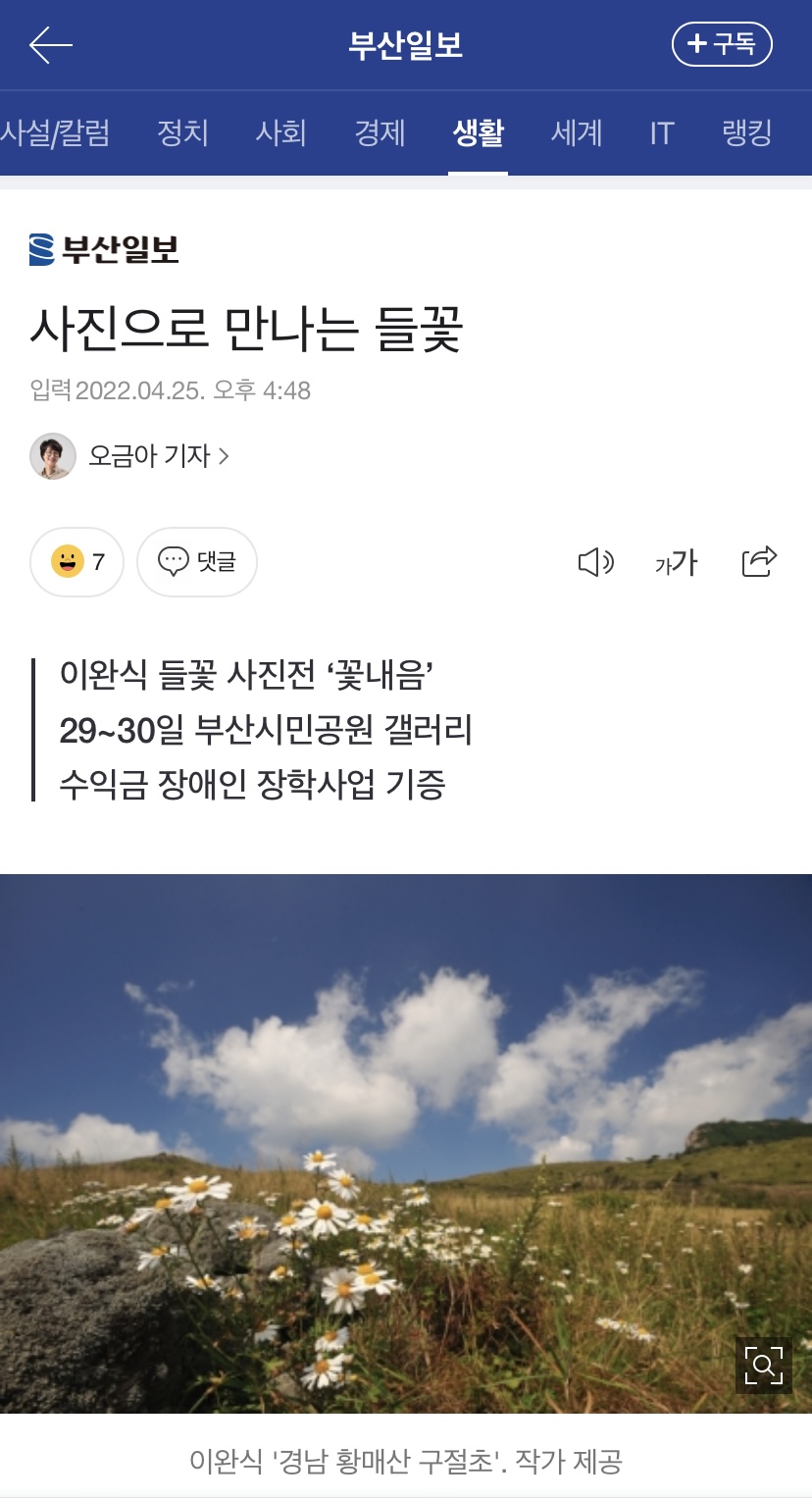Listen to the article via speaker icon

click(x=595, y=562)
